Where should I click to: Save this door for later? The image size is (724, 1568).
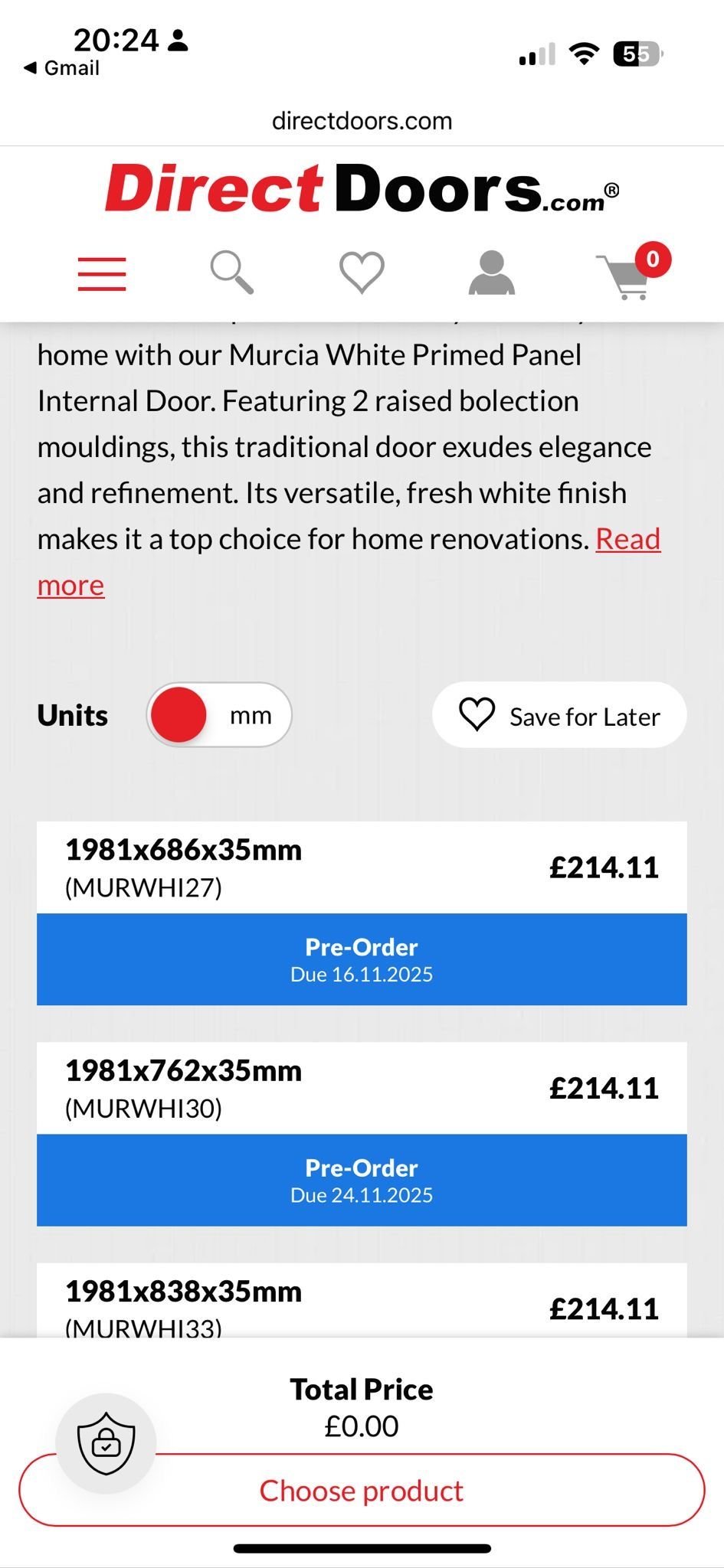tap(559, 716)
